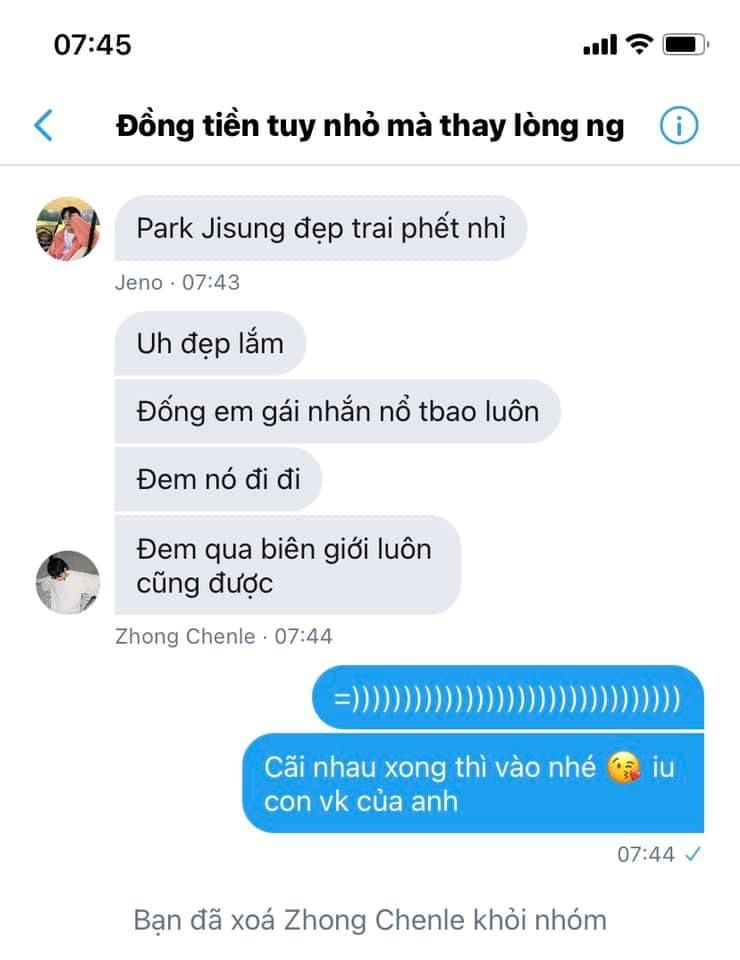
Task: Go back from the group conversation
Action: click(43, 126)
